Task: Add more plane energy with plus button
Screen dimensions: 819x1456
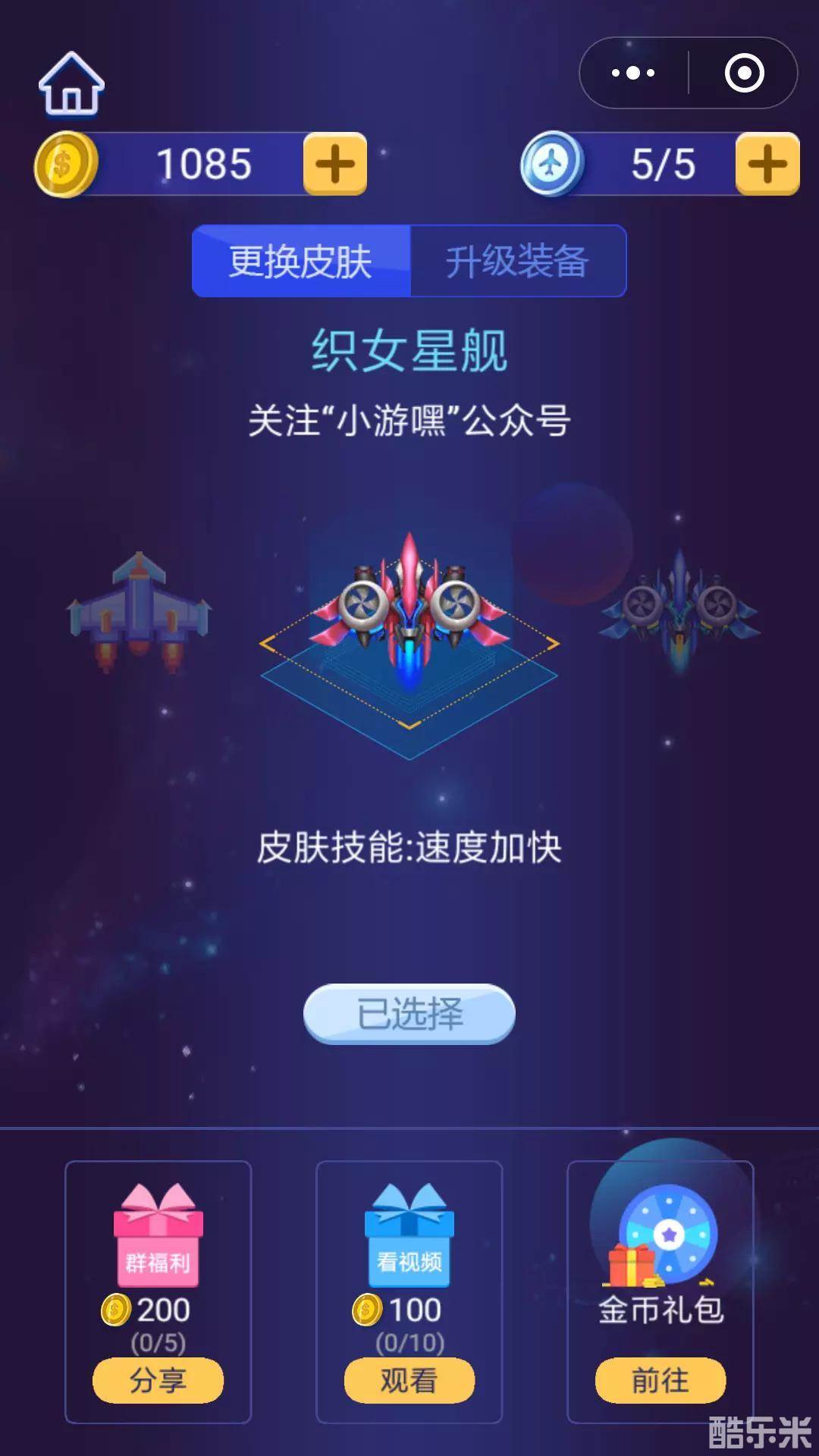Action: pos(767,164)
